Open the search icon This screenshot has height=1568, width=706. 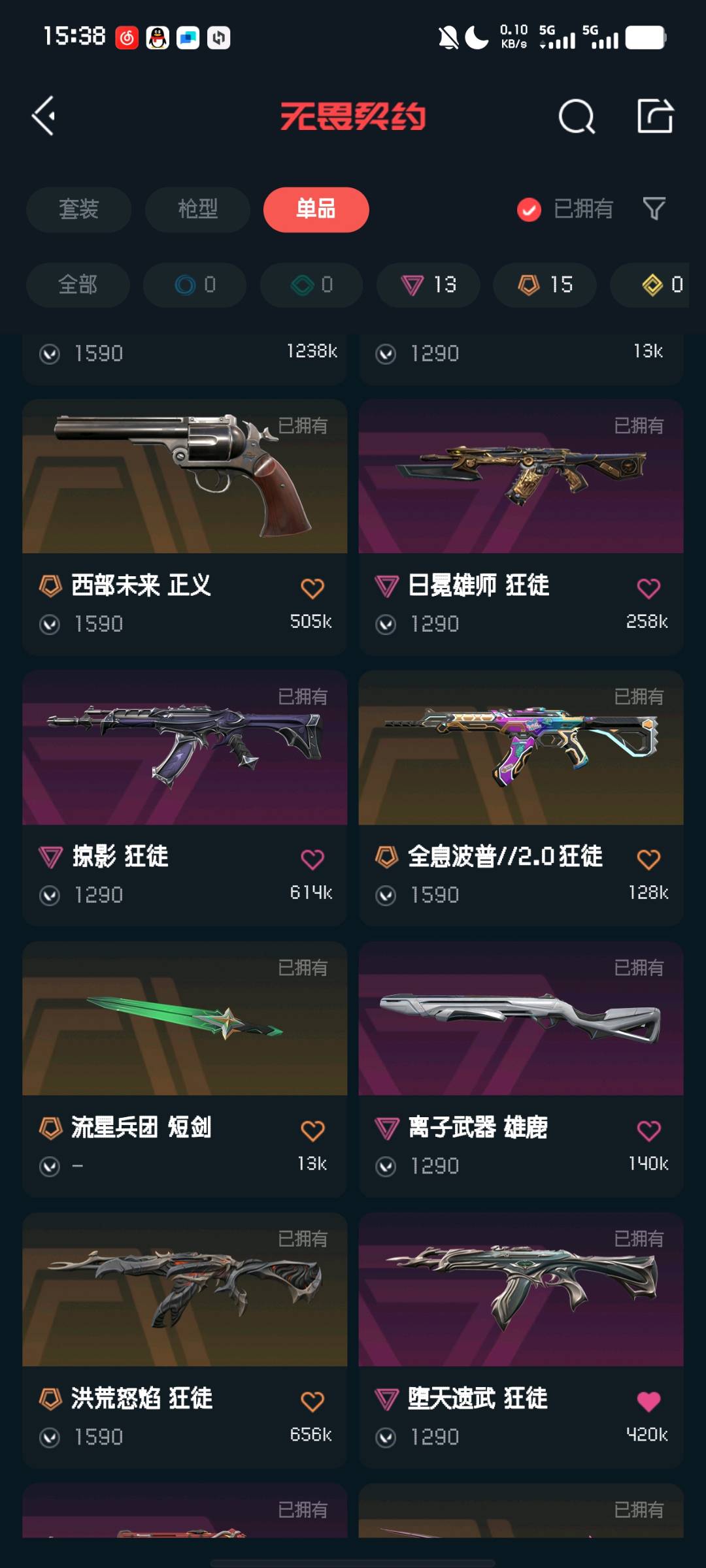pyautogui.click(x=577, y=117)
